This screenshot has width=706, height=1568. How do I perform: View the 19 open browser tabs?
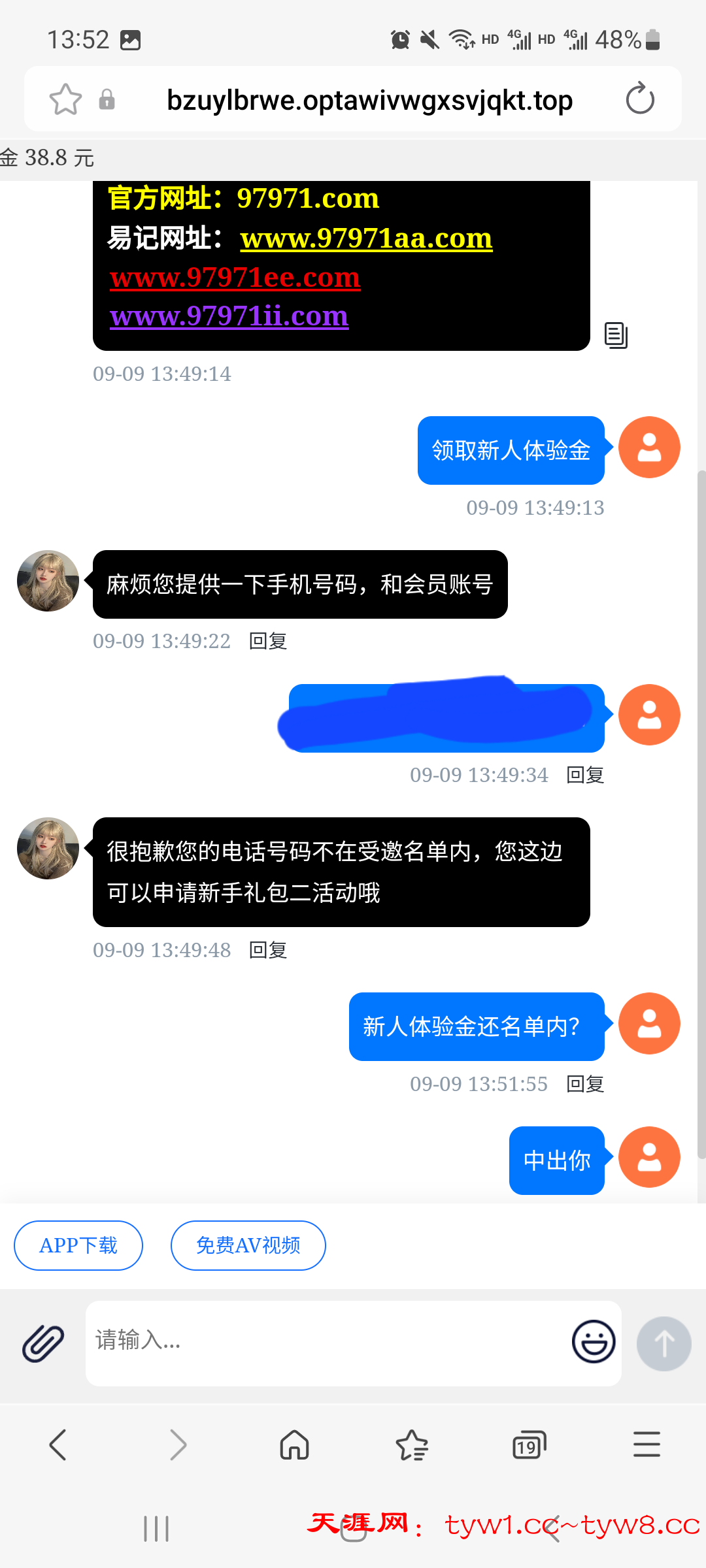pos(529,1445)
